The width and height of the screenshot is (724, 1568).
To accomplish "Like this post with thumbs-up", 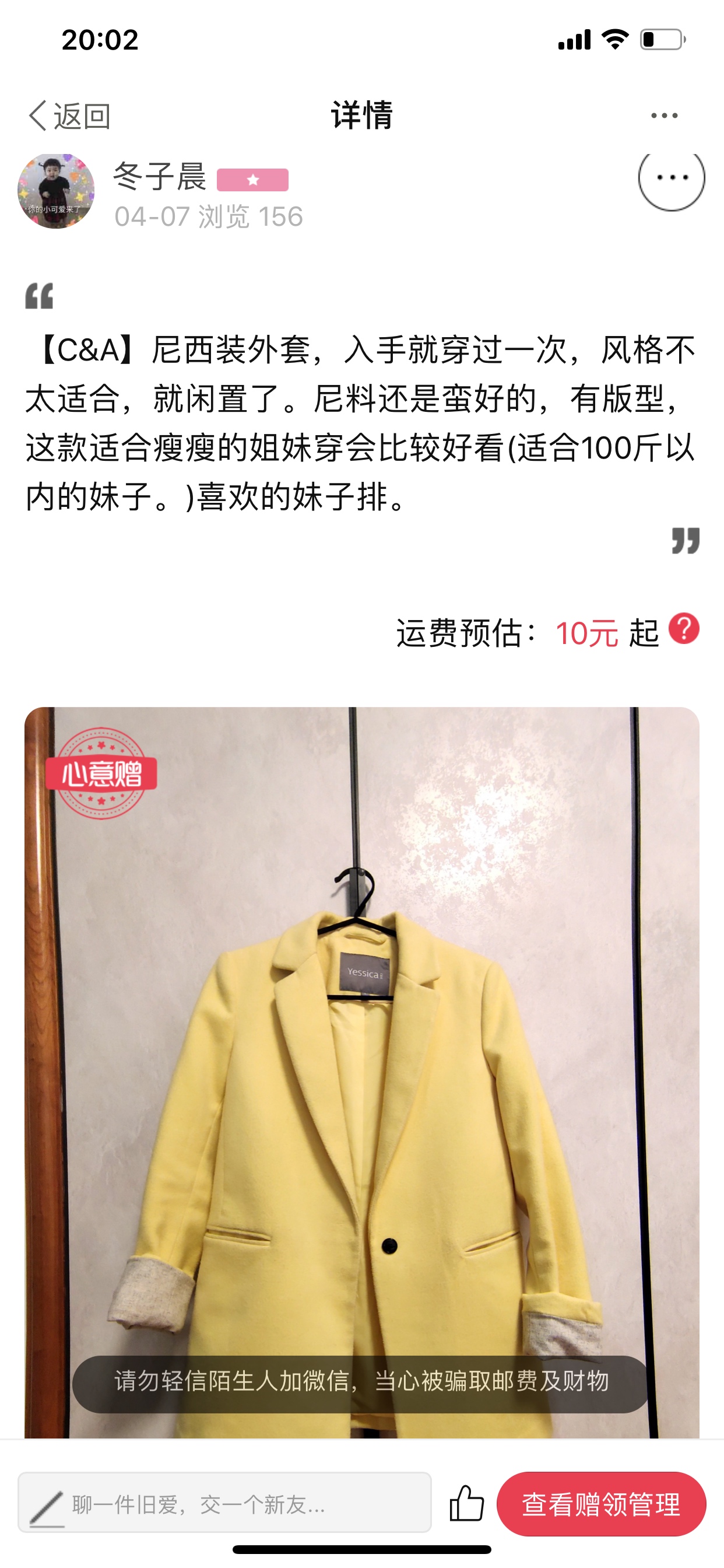I will coord(467,1504).
